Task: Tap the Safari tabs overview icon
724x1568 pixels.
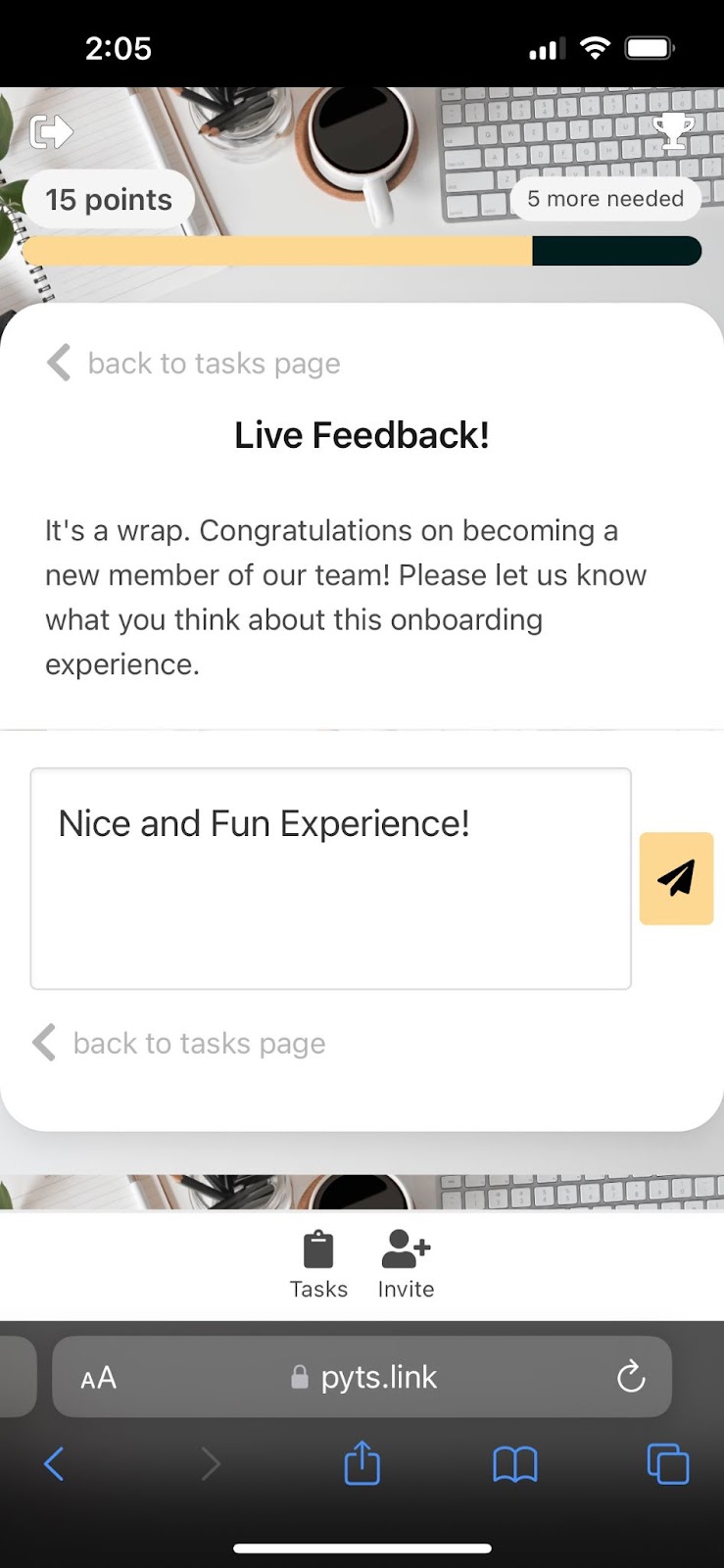Action: coord(668,1464)
